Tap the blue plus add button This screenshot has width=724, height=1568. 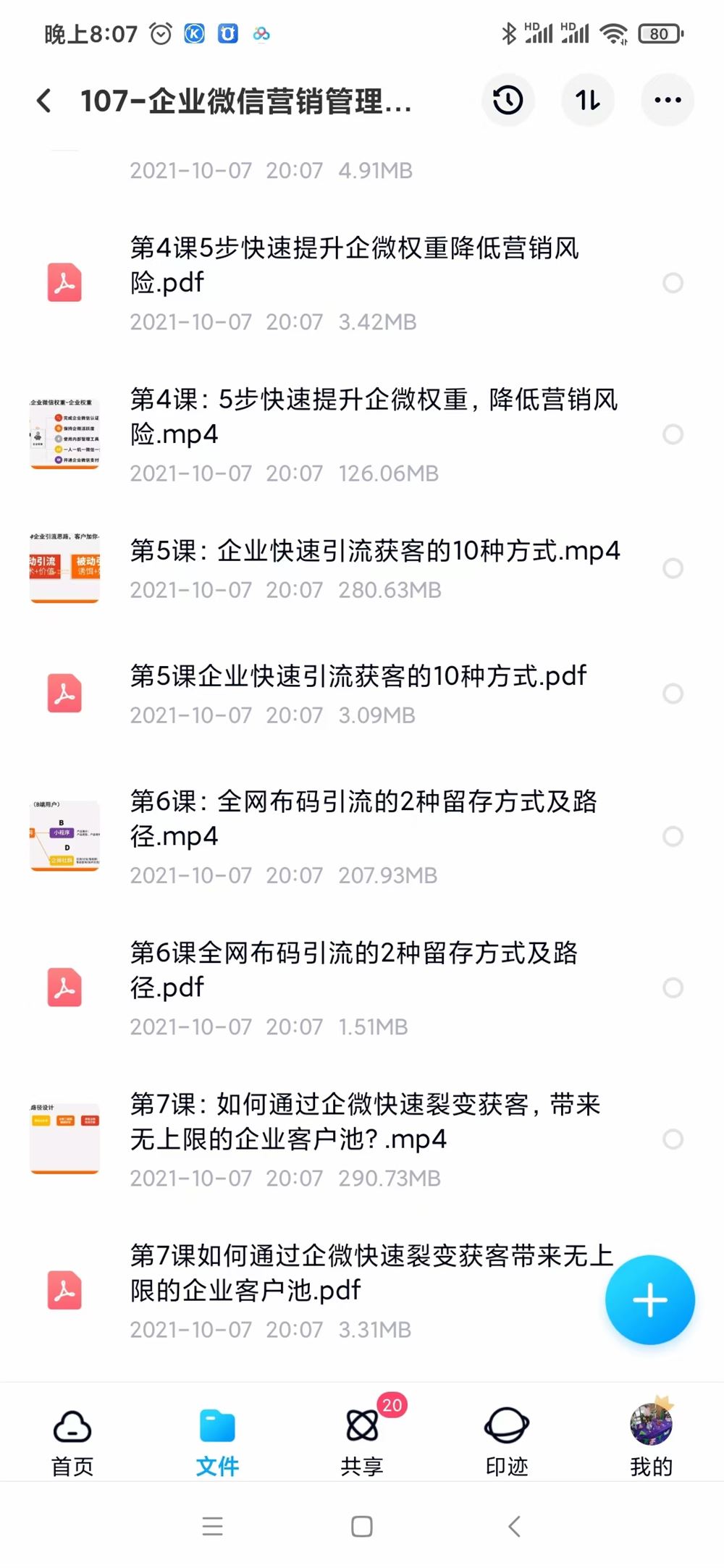(649, 1300)
